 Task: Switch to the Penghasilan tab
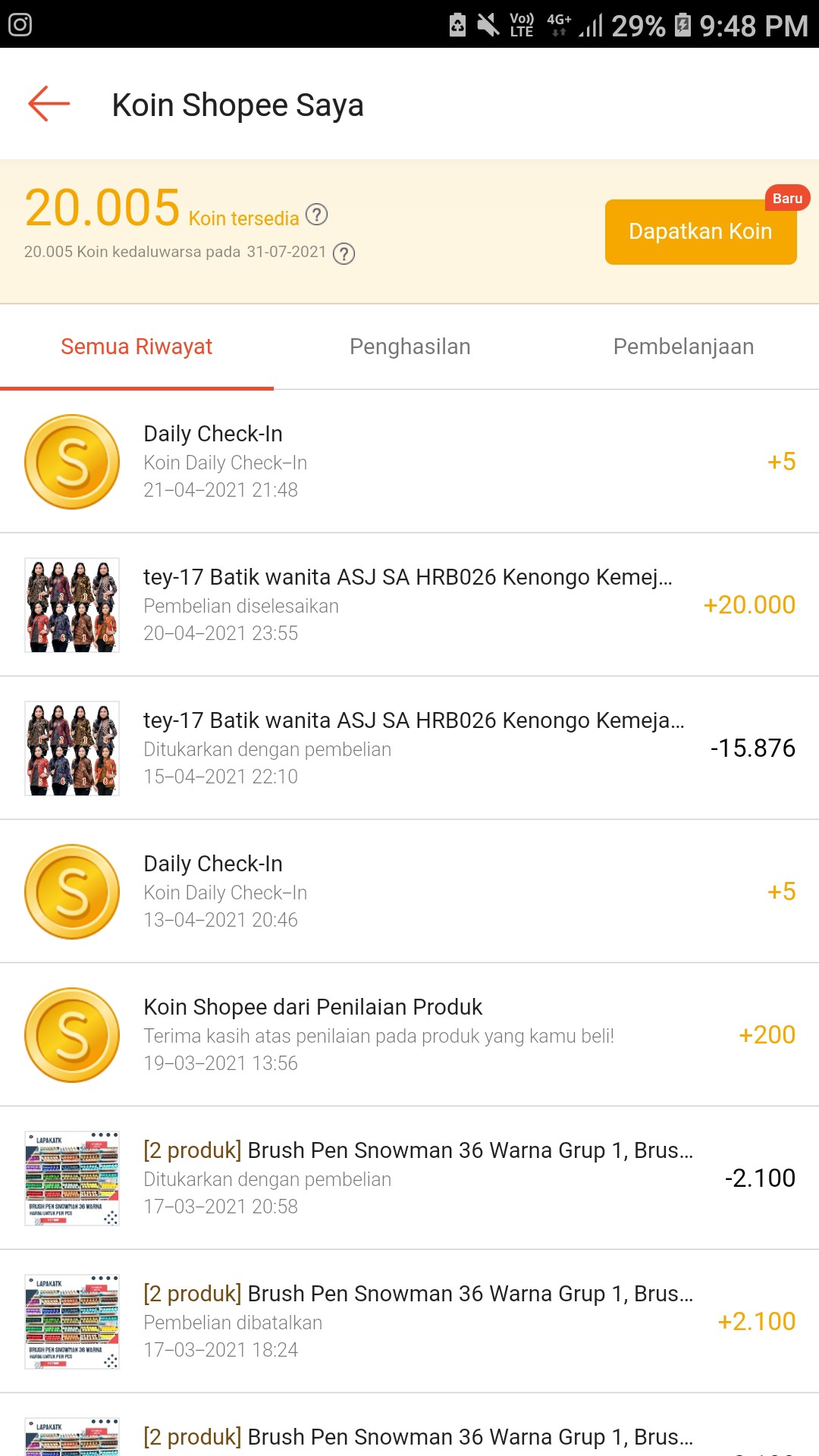pyautogui.click(x=409, y=347)
